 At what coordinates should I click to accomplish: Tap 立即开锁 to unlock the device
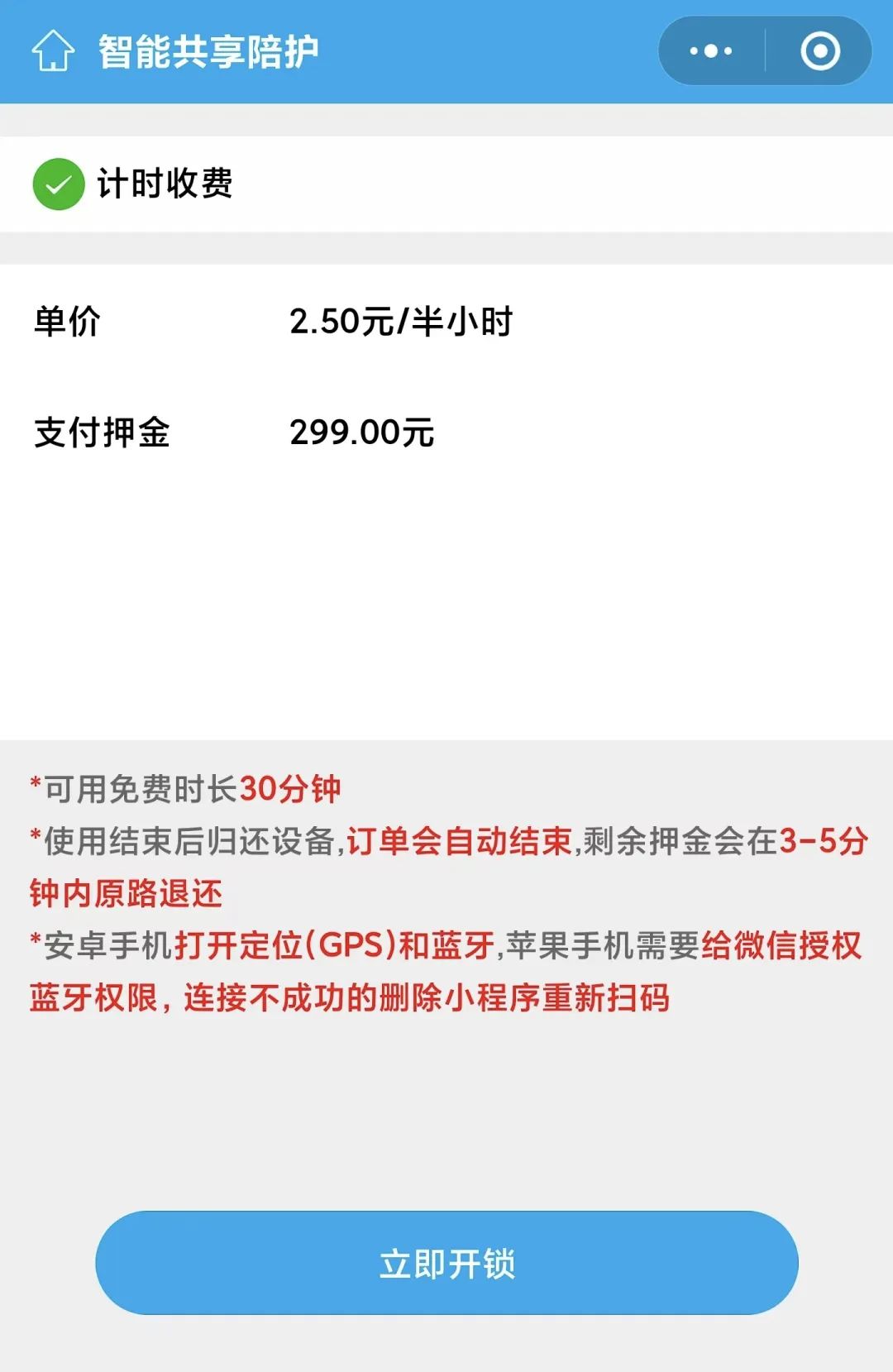tap(446, 1263)
